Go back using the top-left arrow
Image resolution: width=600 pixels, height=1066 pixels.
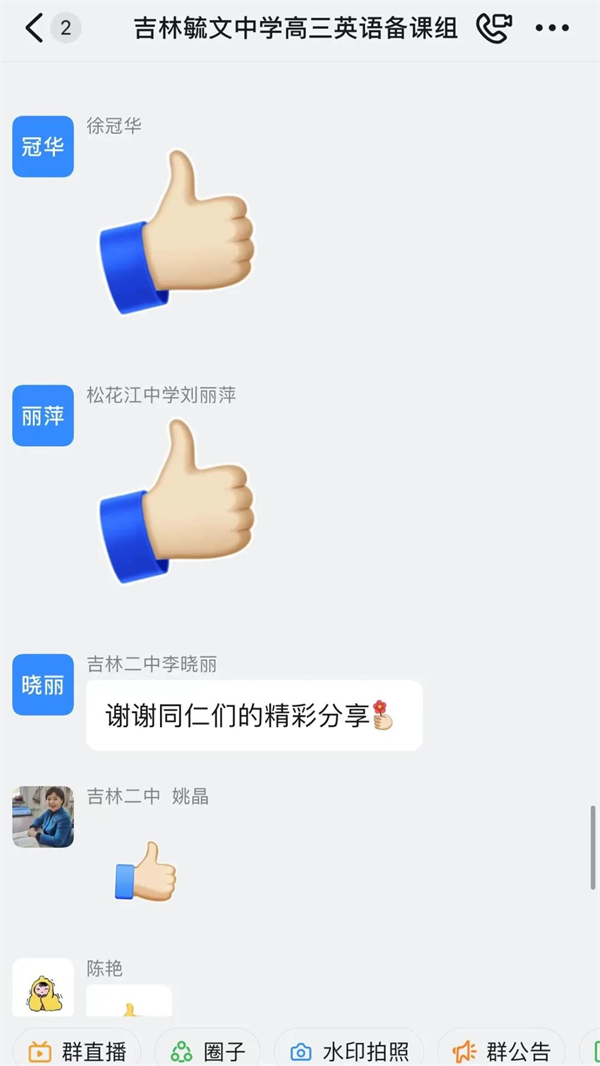(34, 28)
